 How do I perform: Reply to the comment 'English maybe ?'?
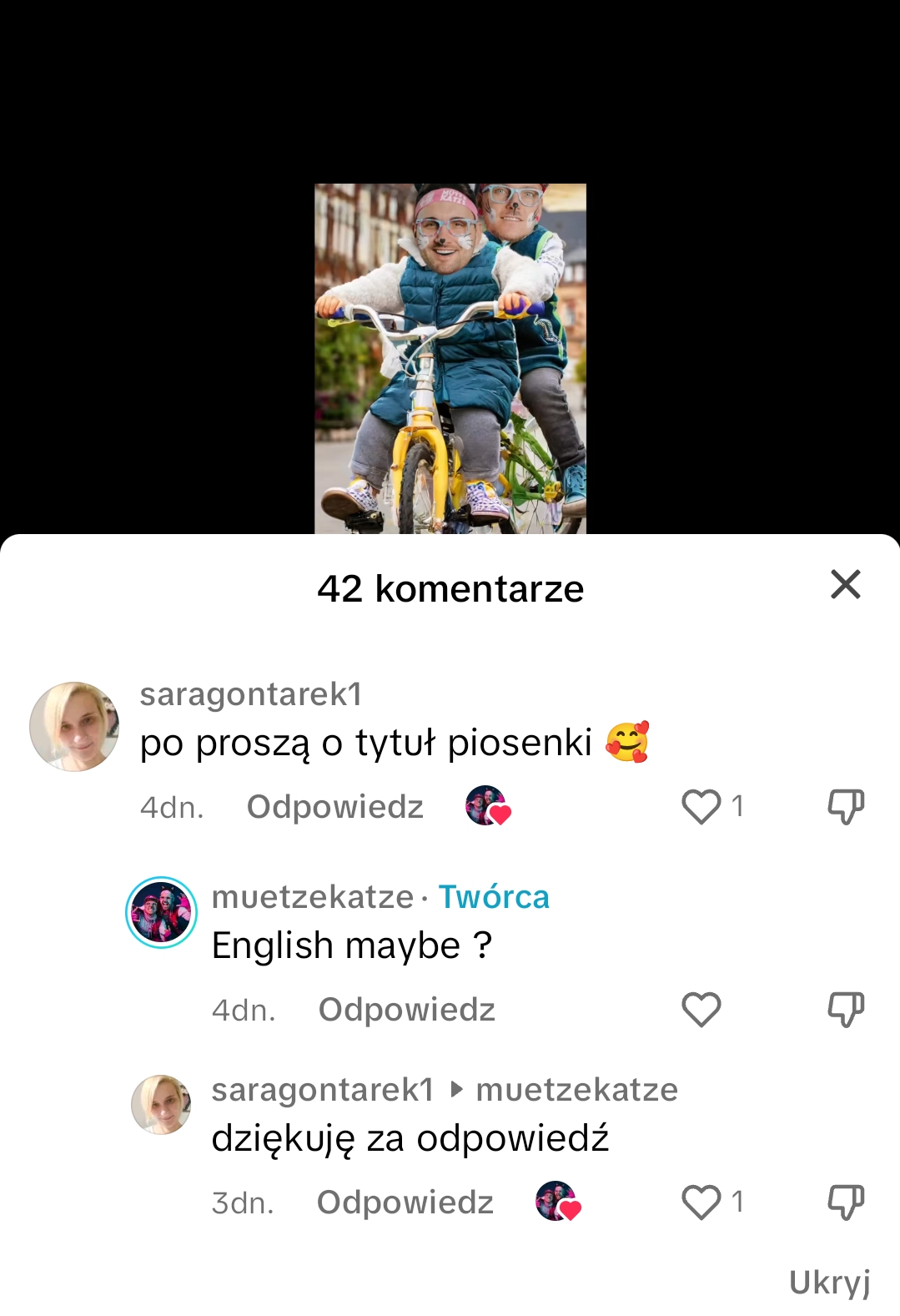point(406,1010)
